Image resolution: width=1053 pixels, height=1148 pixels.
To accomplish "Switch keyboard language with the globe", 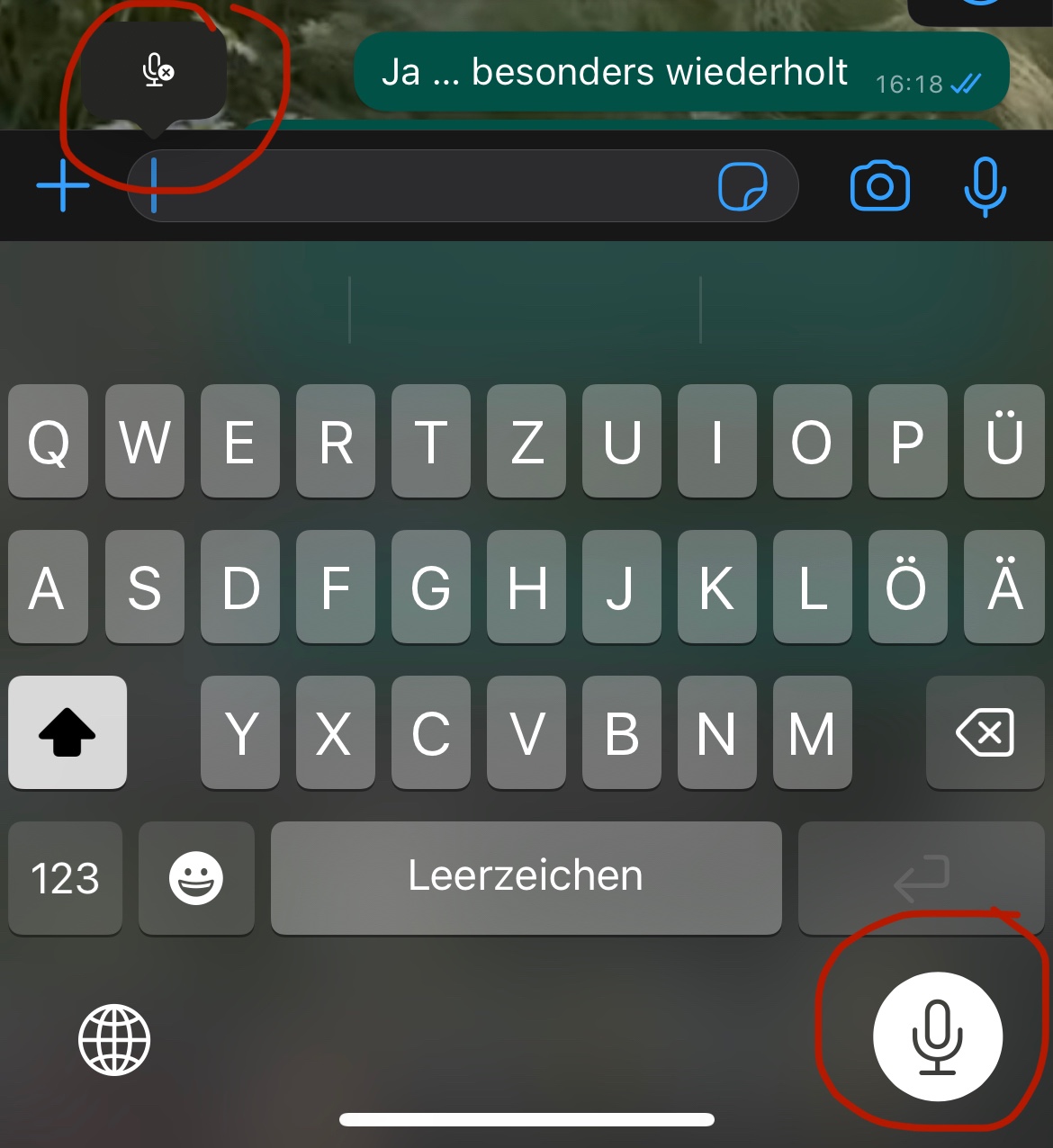I will [x=114, y=1040].
